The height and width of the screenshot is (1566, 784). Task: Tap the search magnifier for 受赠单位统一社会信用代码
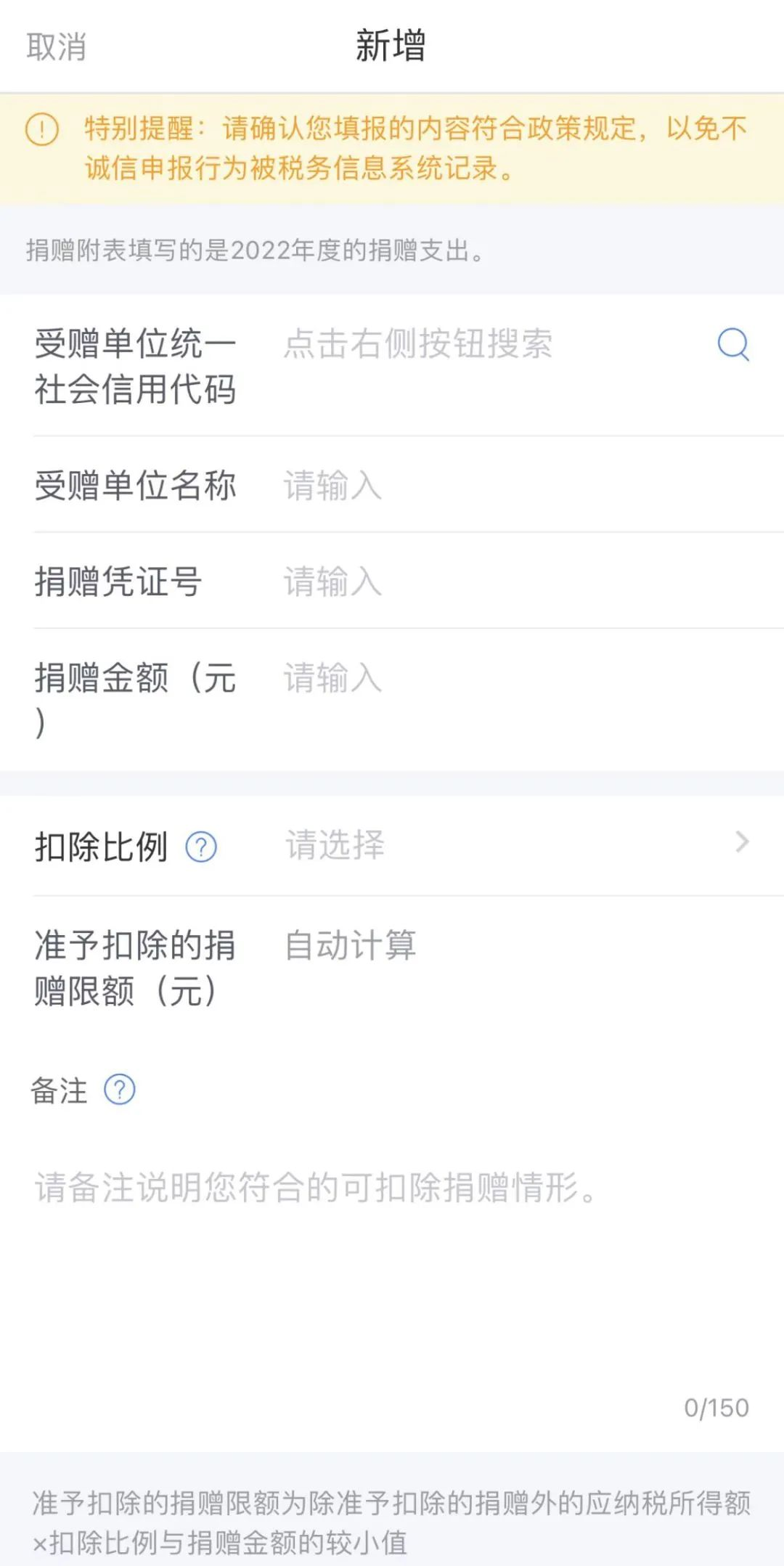733,344
